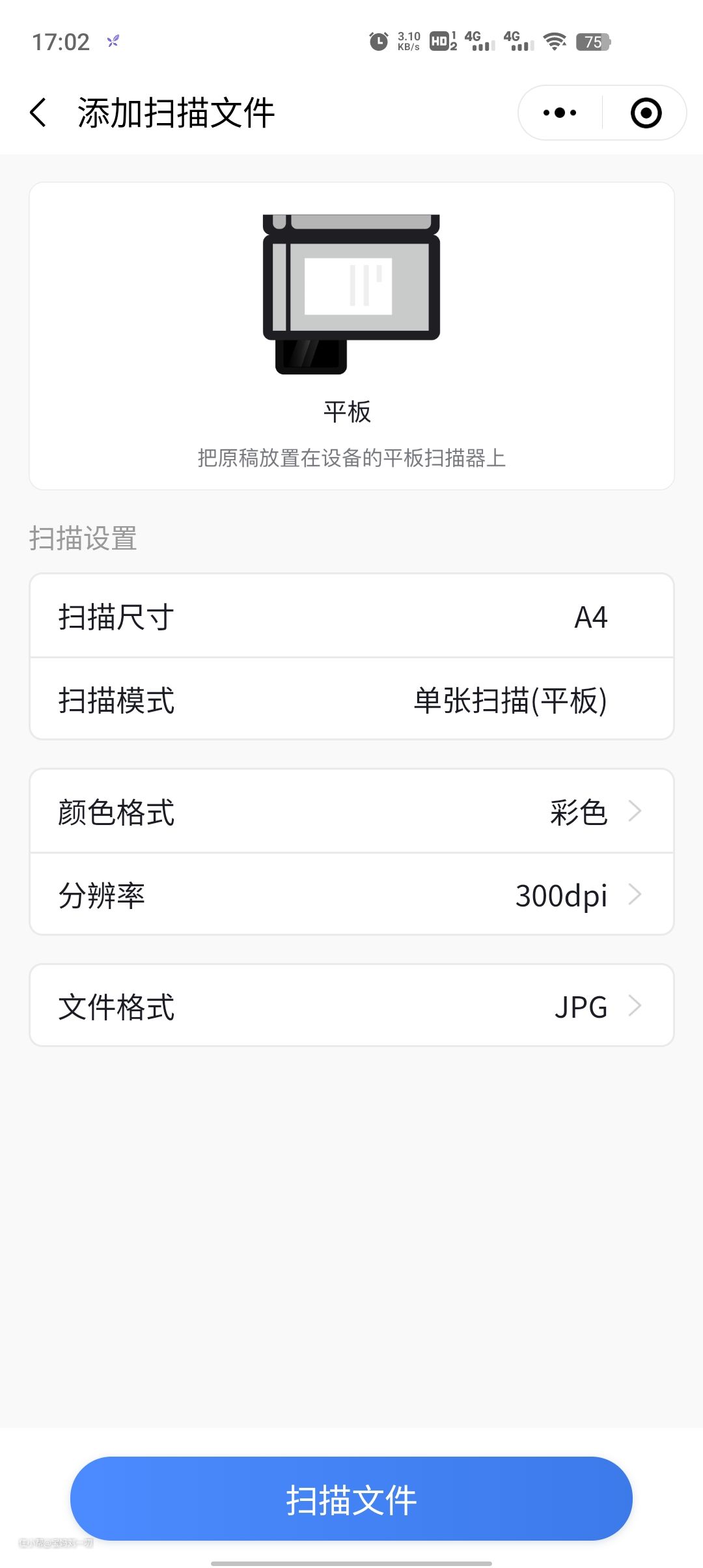The height and width of the screenshot is (1568, 703).
Task: Go back from 添加扫描文件 page
Action: pyautogui.click(x=38, y=113)
